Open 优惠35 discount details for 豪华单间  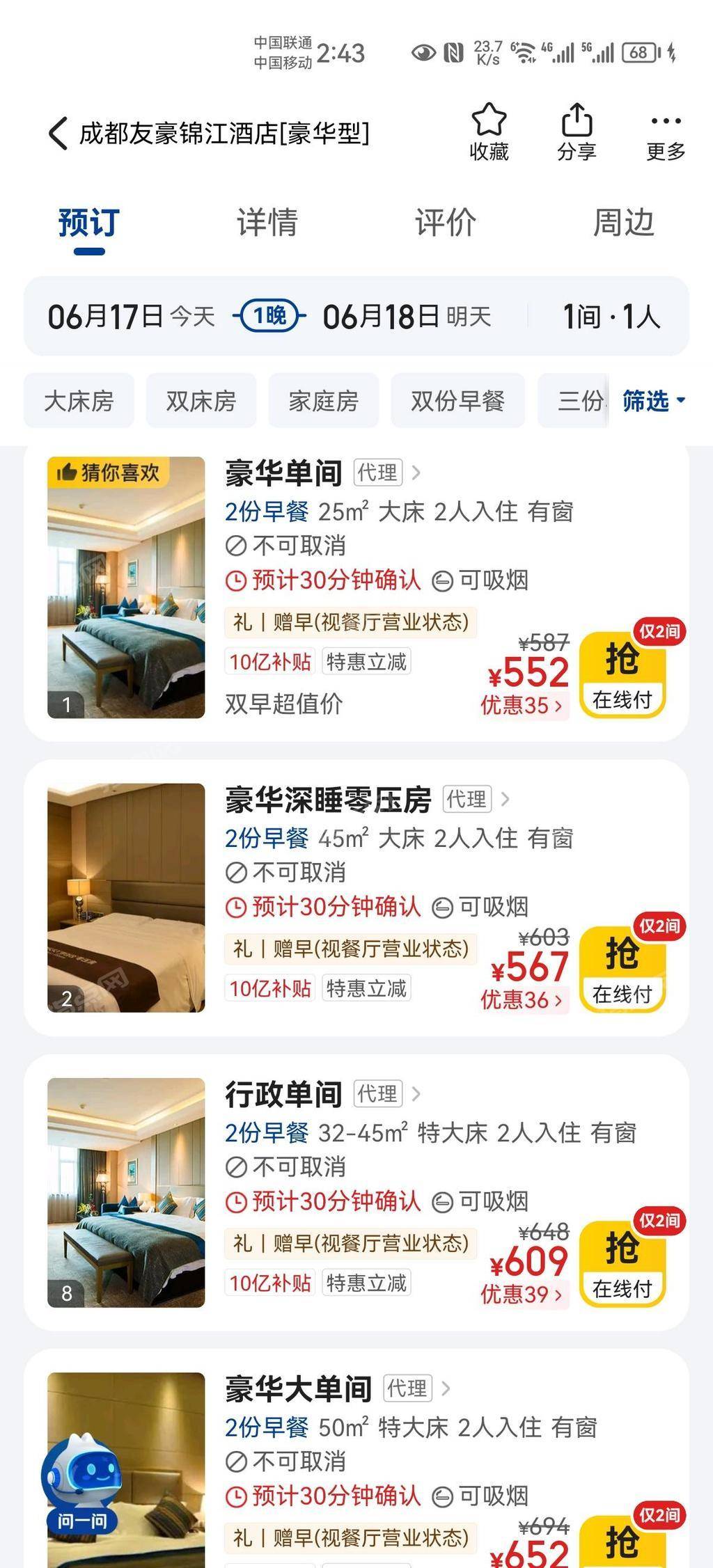(522, 706)
